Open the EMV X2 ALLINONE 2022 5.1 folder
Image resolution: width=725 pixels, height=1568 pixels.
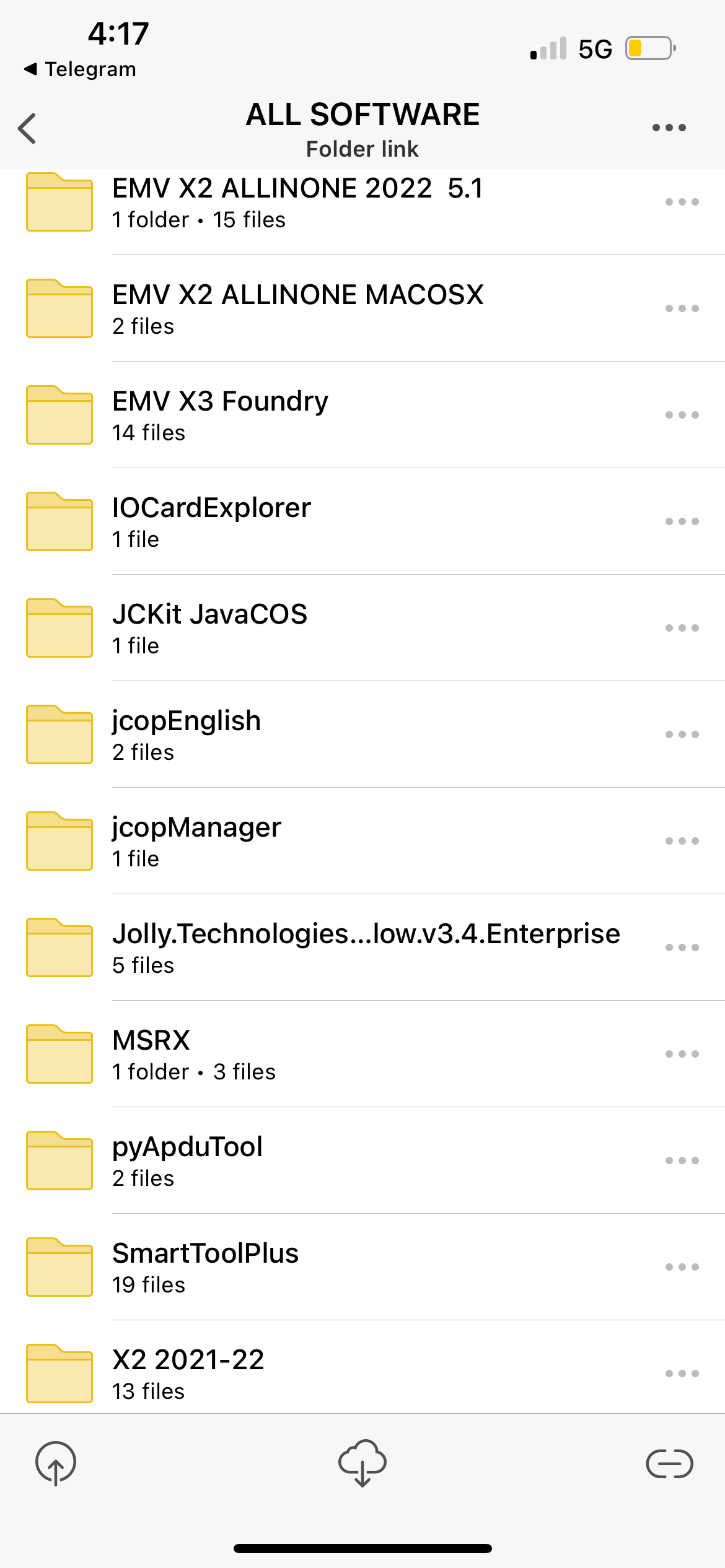pos(297,202)
